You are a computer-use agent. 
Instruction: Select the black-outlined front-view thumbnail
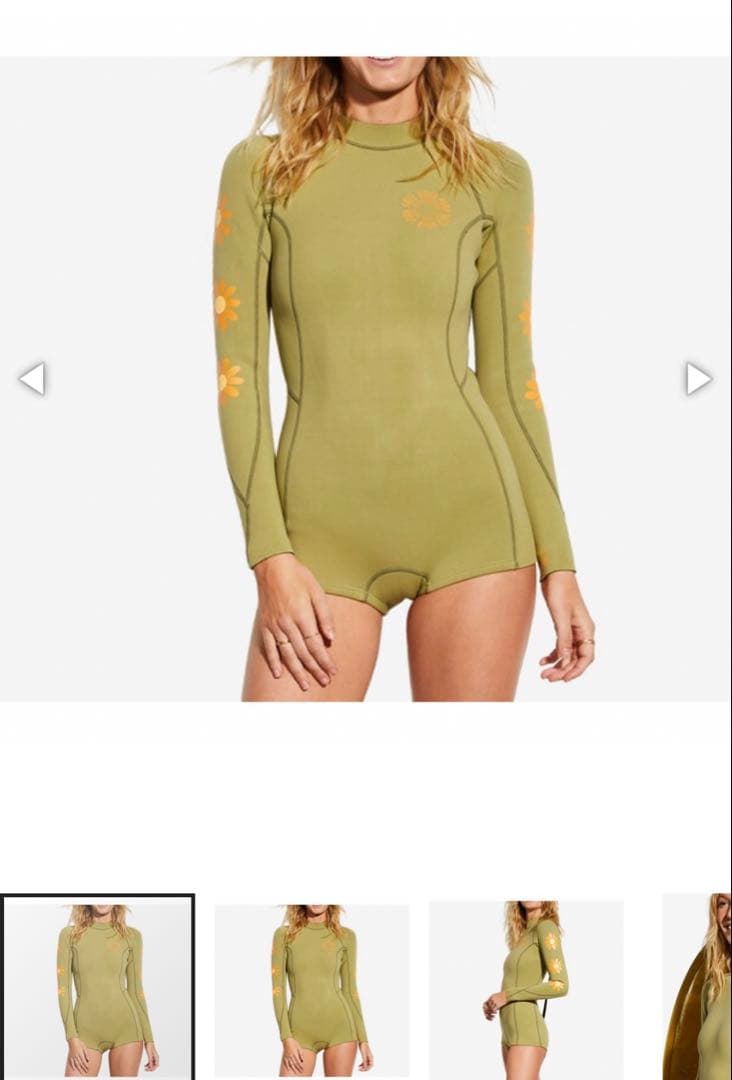pos(98,986)
